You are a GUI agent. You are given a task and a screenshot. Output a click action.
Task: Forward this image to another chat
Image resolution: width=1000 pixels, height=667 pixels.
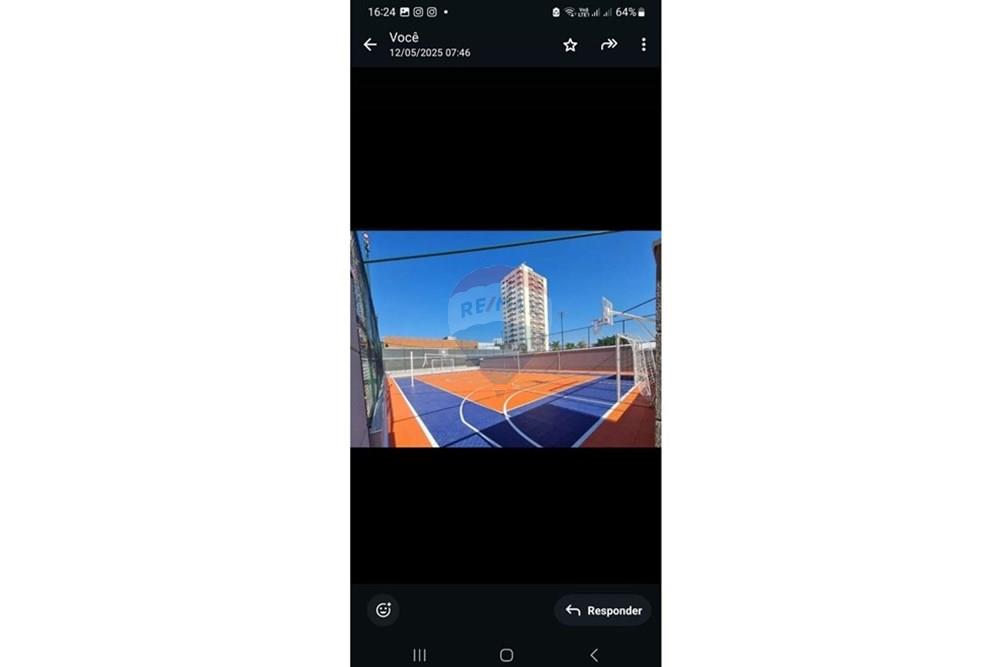point(608,45)
